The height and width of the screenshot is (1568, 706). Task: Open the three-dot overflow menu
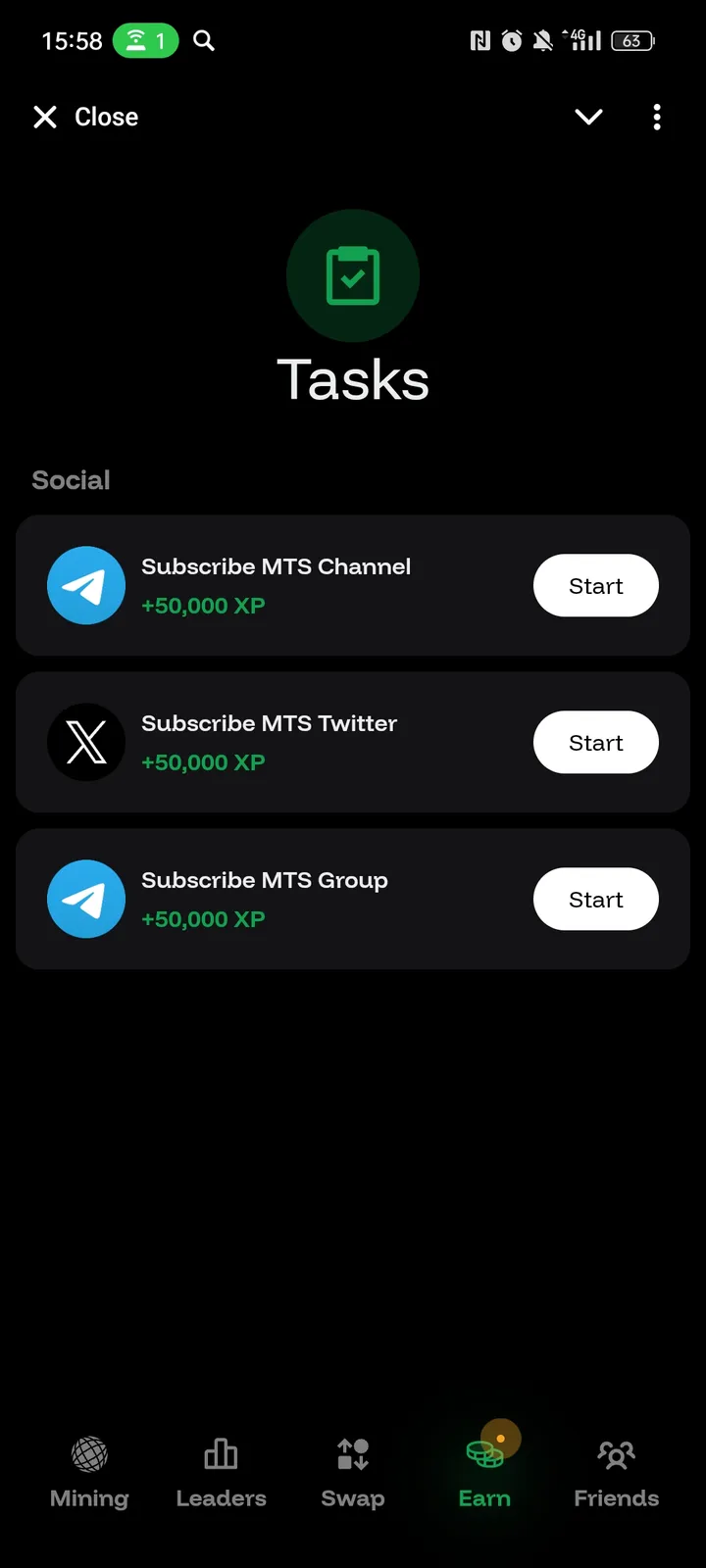(656, 117)
